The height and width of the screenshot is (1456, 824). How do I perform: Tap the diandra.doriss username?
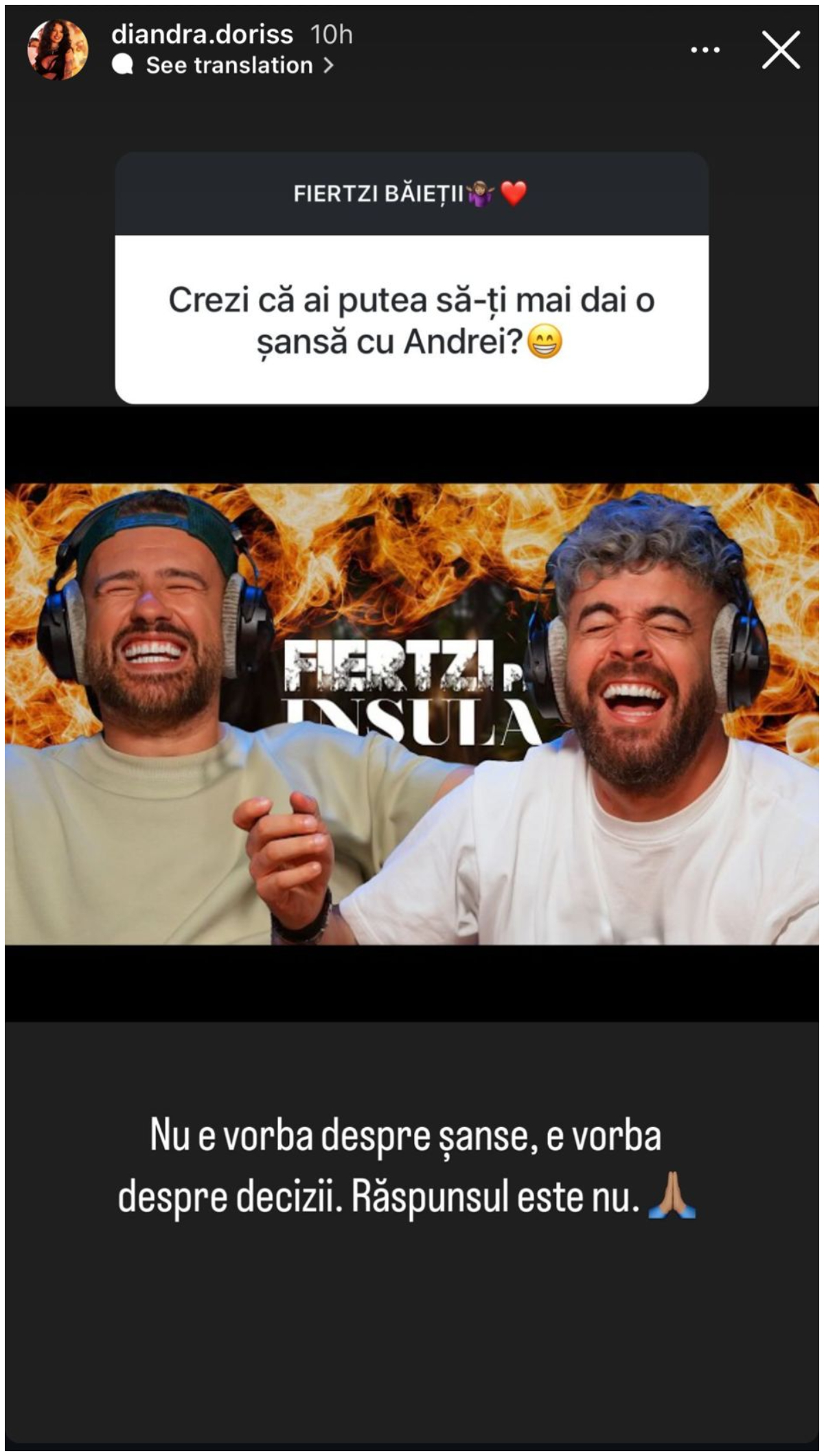tap(202, 34)
